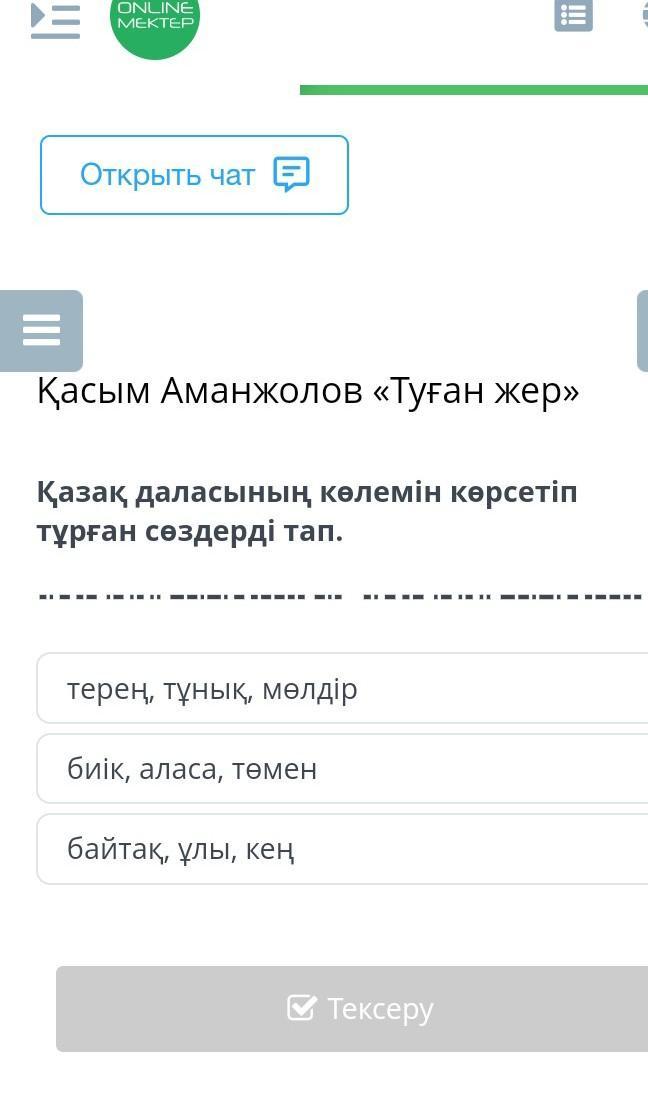Open the task list icon

pos(573,16)
